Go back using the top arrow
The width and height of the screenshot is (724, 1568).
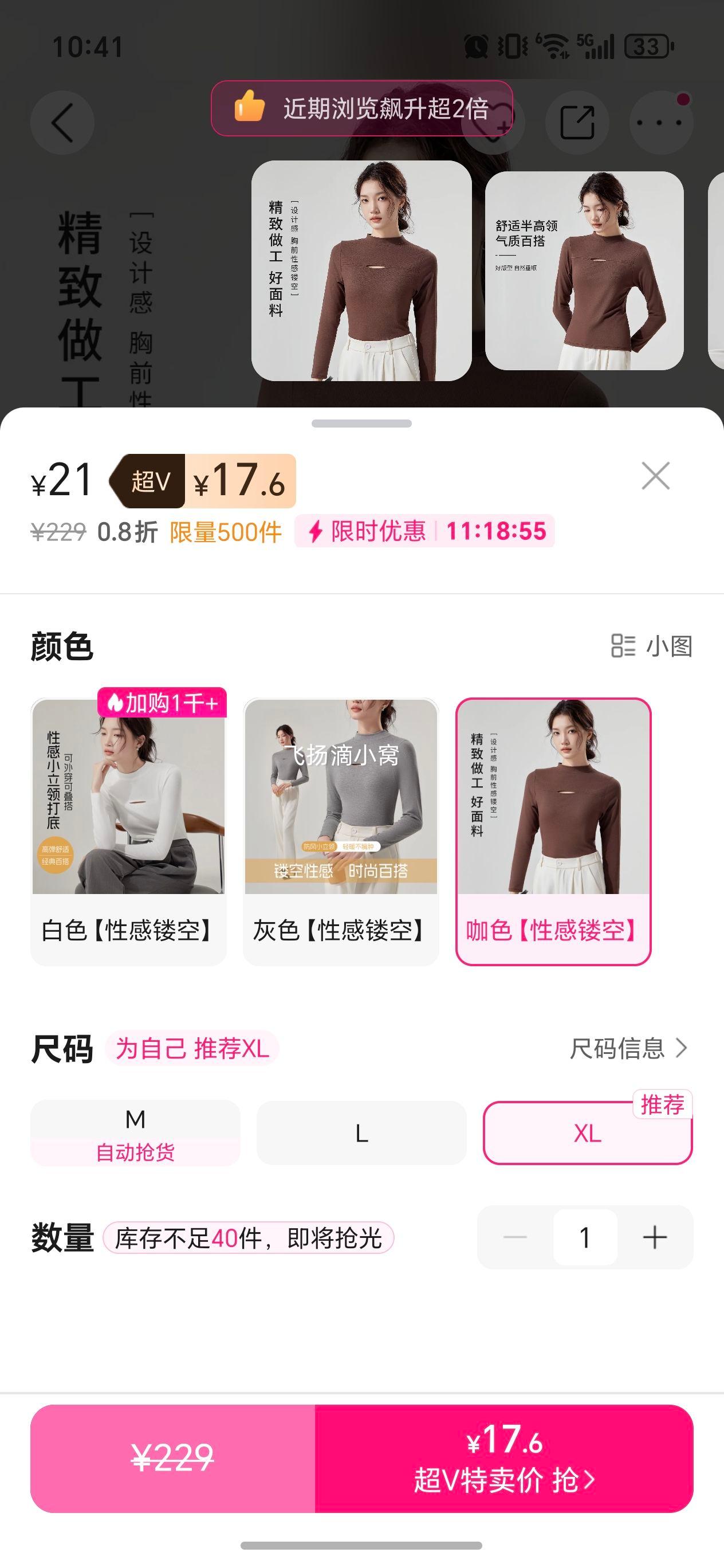click(x=62, y=122)
